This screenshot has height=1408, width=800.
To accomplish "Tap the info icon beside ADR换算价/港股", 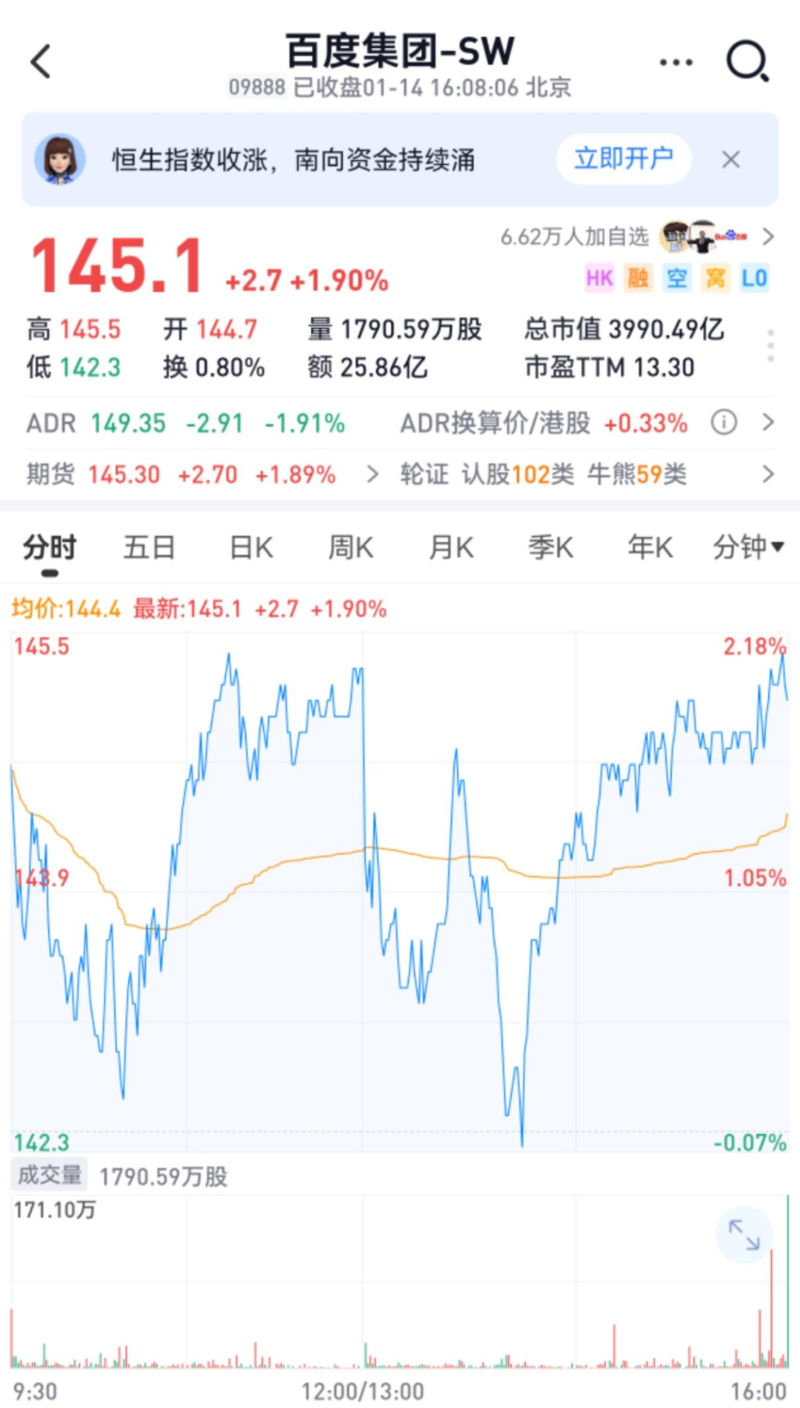I will (724, 423).
